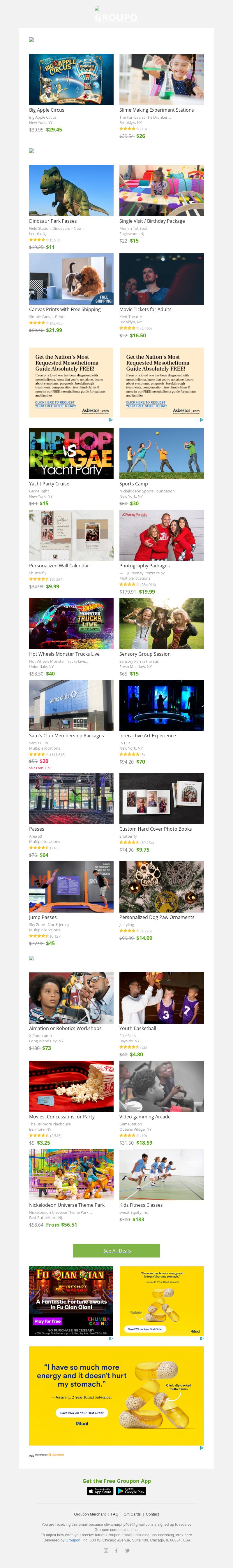Open Youth Basketball deal
Viewport: 233px width, 1568px height.
click(161, 998)
